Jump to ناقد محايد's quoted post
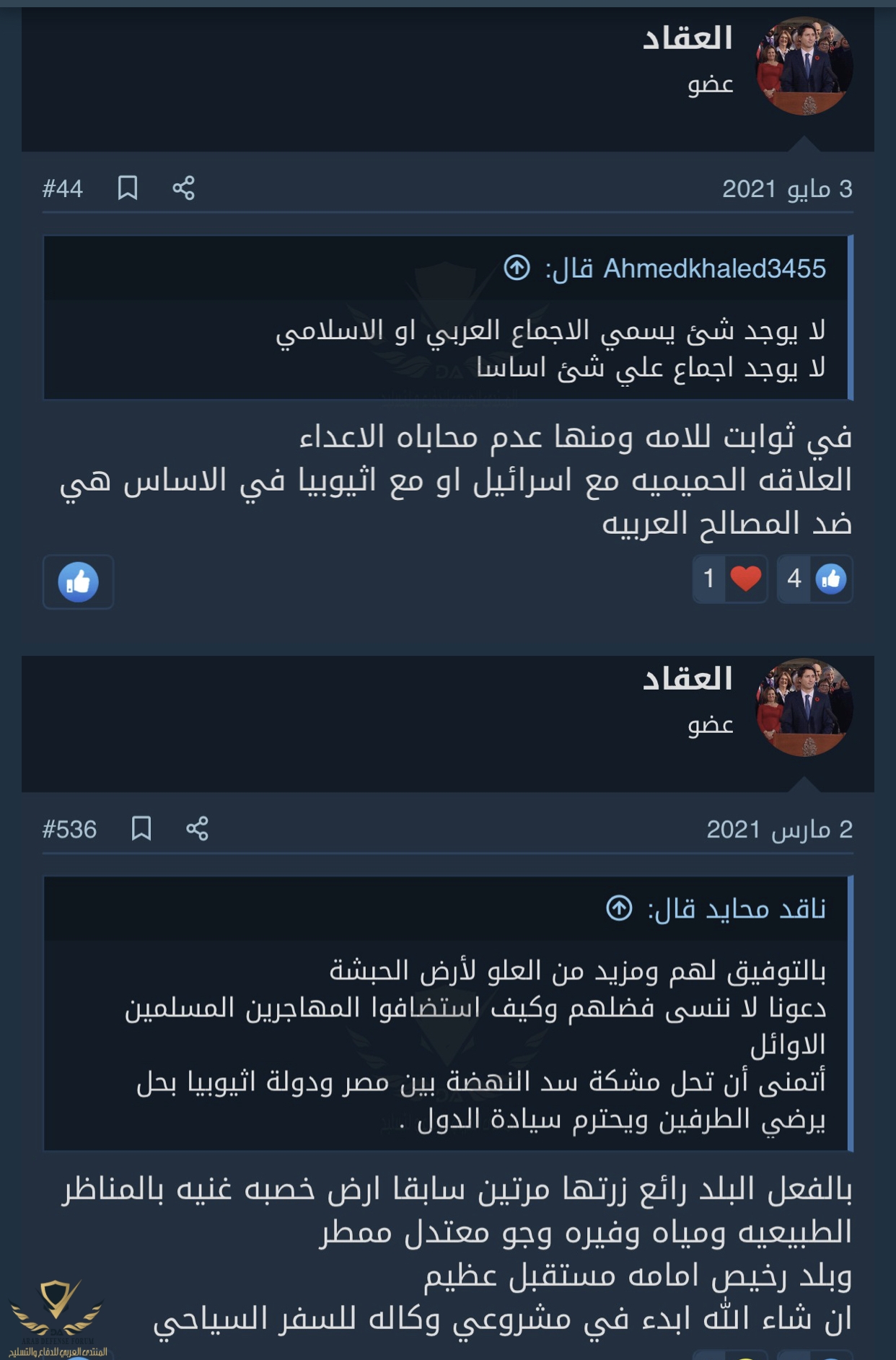 click(x=619, y=908)
